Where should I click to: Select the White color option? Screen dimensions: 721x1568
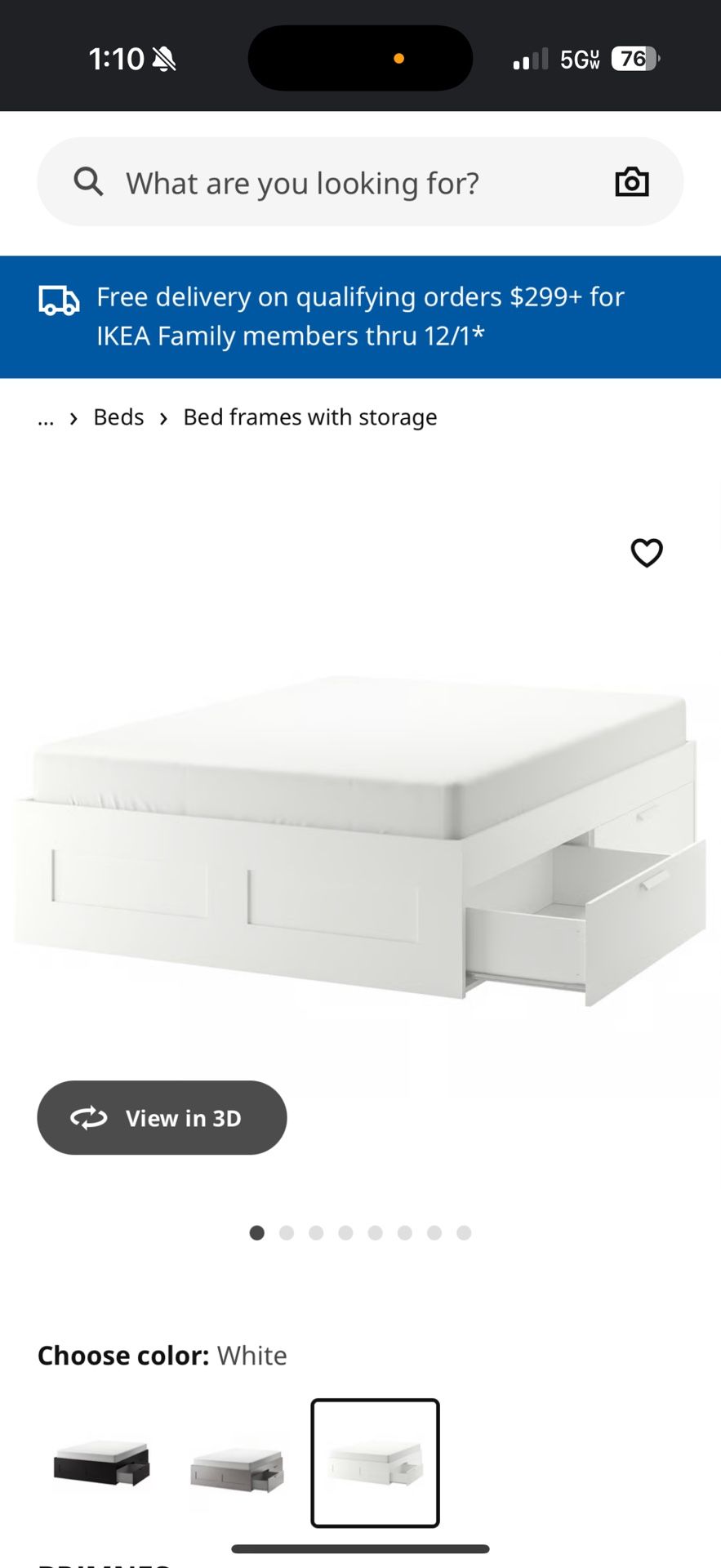pyautogui.click(x=375, y=1464)
